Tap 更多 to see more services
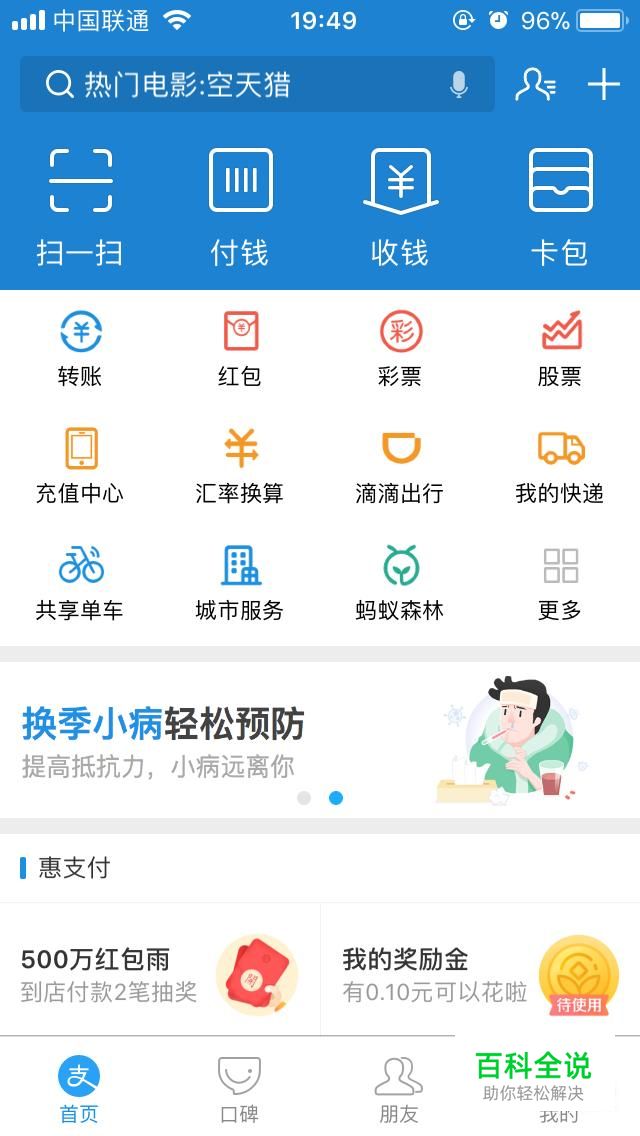The height and width of the screenshot is (1136, 640). [x=560, y=581]
